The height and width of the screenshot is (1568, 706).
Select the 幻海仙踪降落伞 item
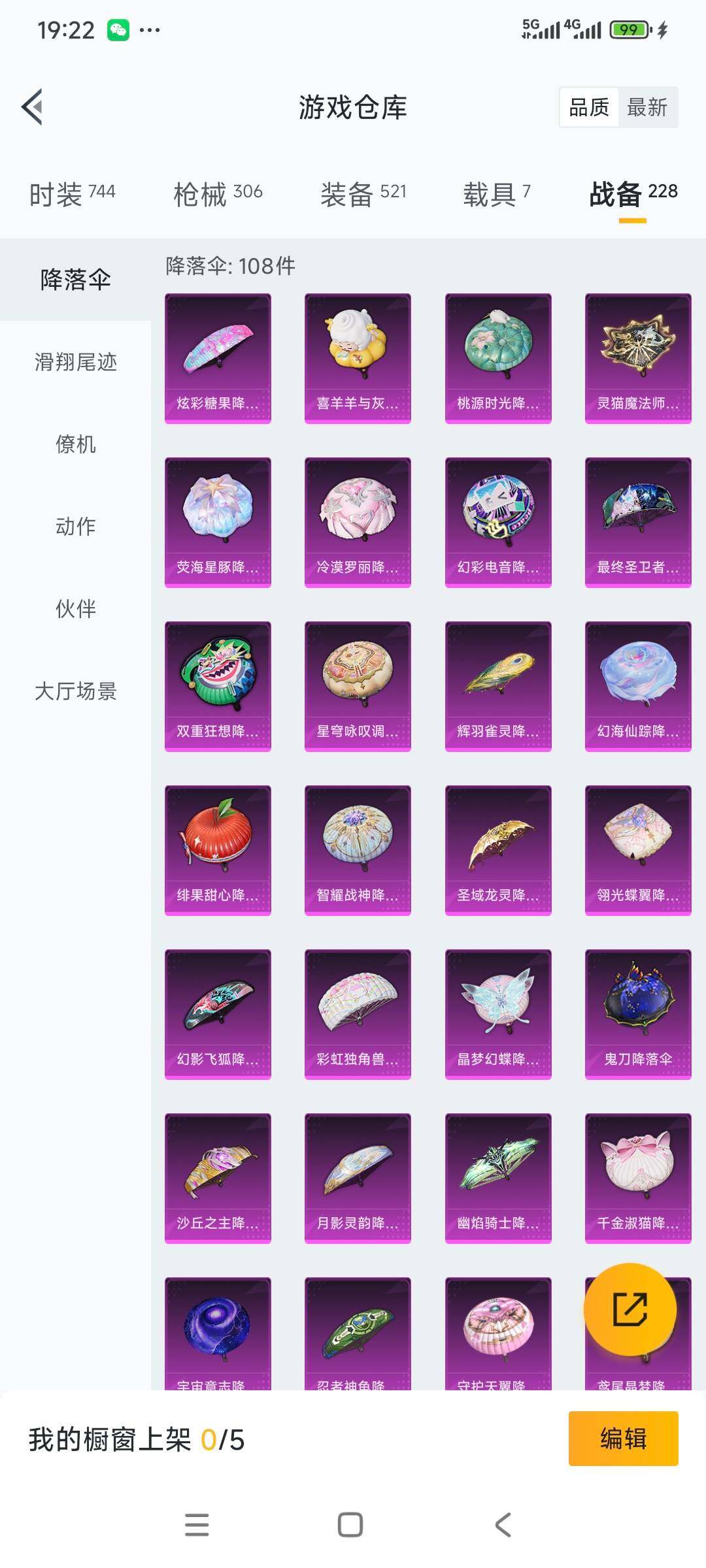pos(637,683)
